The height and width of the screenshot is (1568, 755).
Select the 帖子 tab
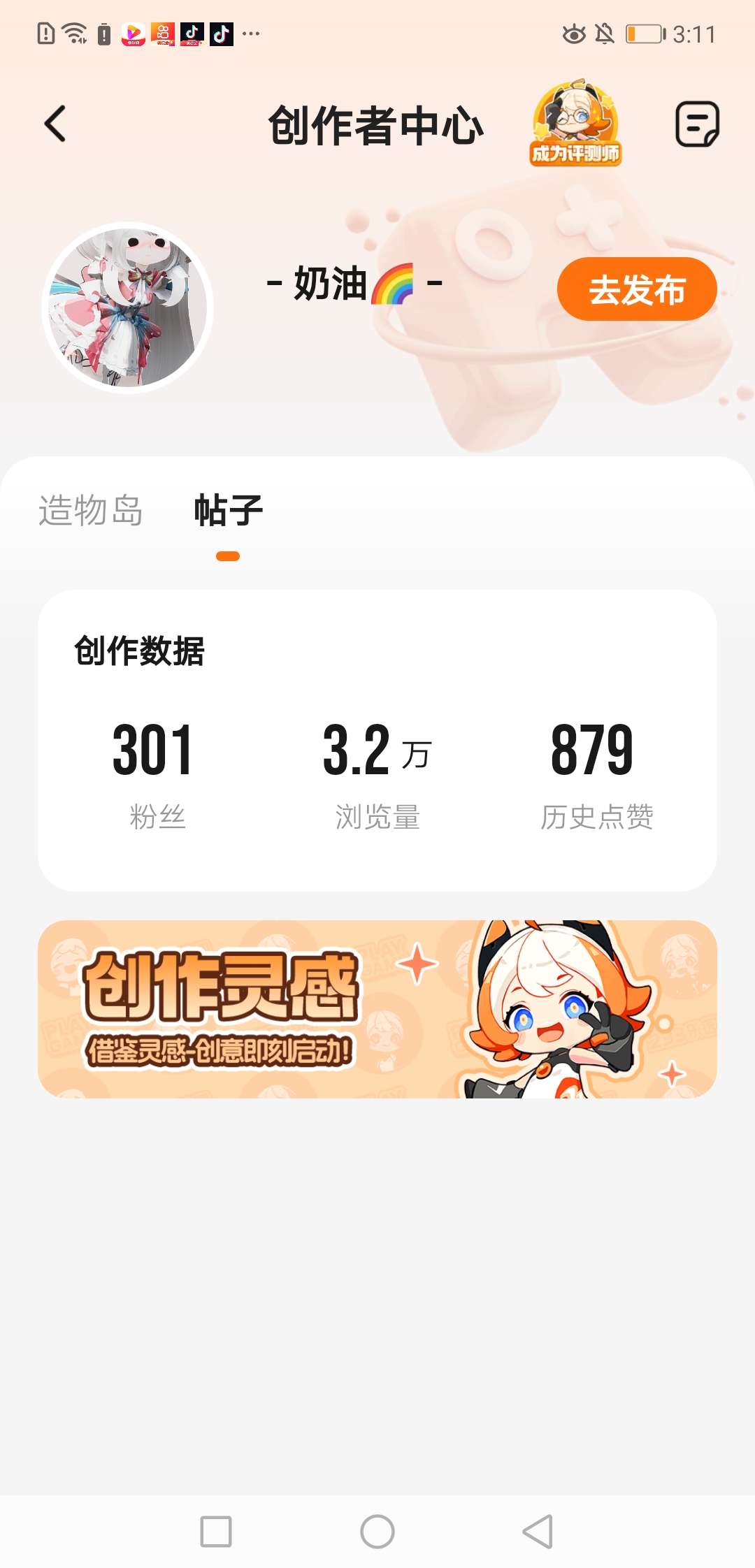click(228, 510)
